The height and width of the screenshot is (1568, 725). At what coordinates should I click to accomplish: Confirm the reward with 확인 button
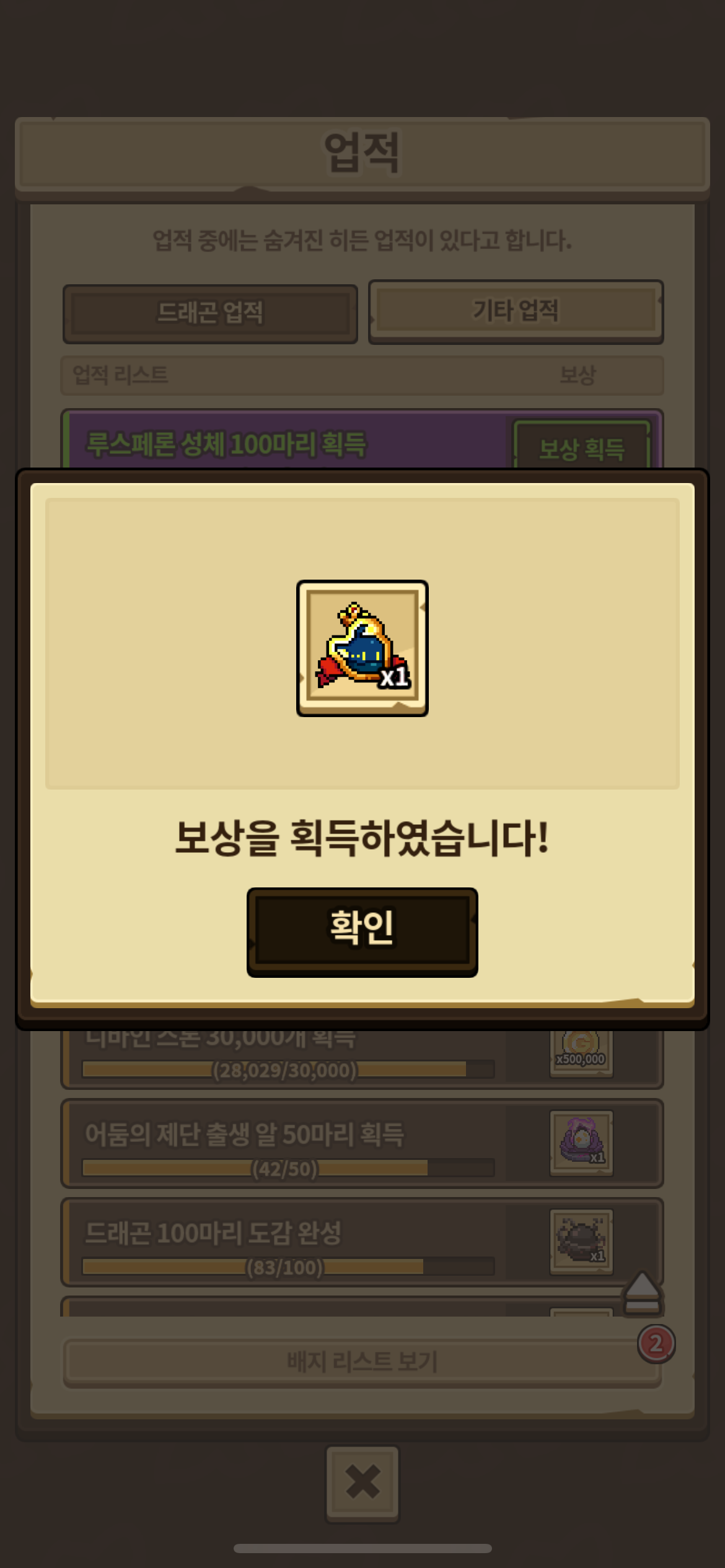362,931
